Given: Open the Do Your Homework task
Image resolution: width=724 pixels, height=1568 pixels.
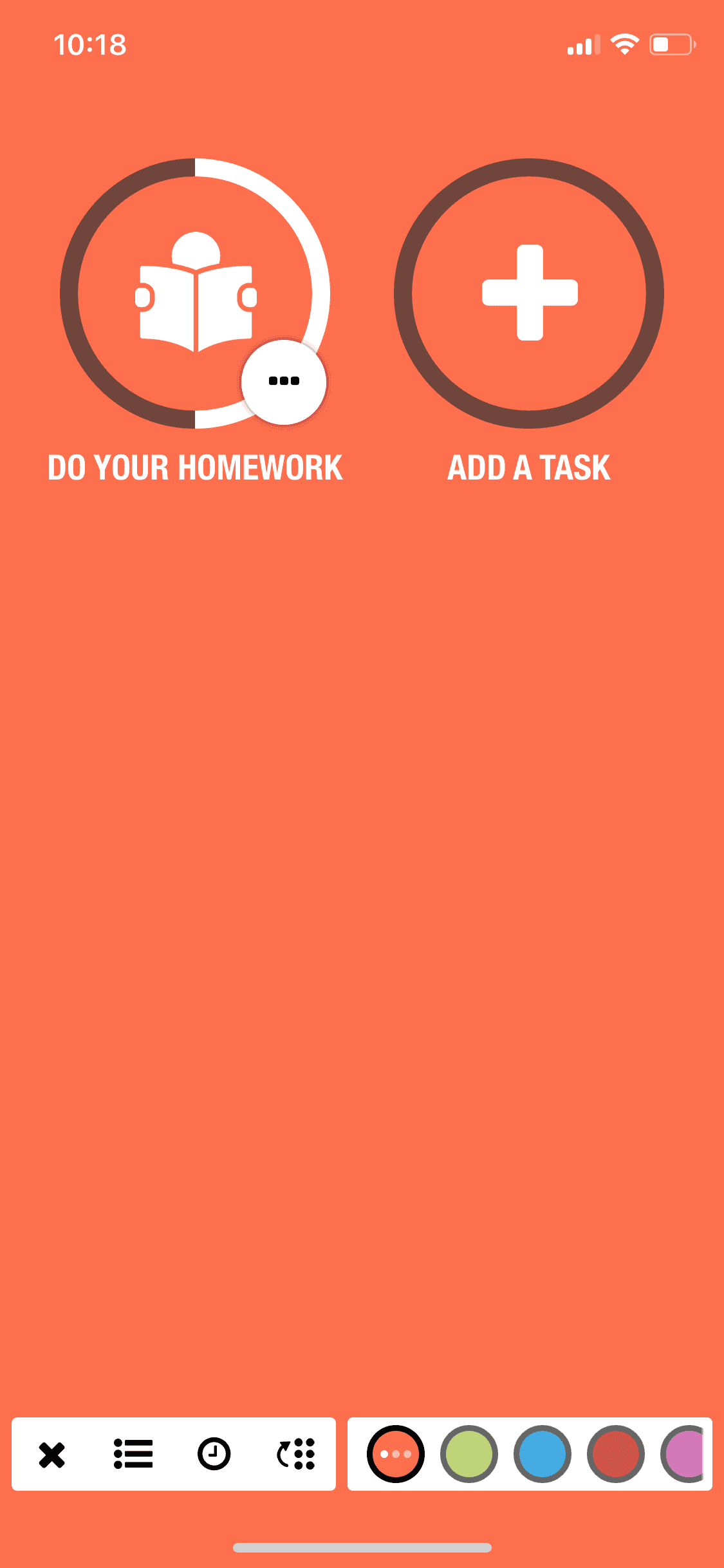Looking at the screenshot, I should [194, 293].
